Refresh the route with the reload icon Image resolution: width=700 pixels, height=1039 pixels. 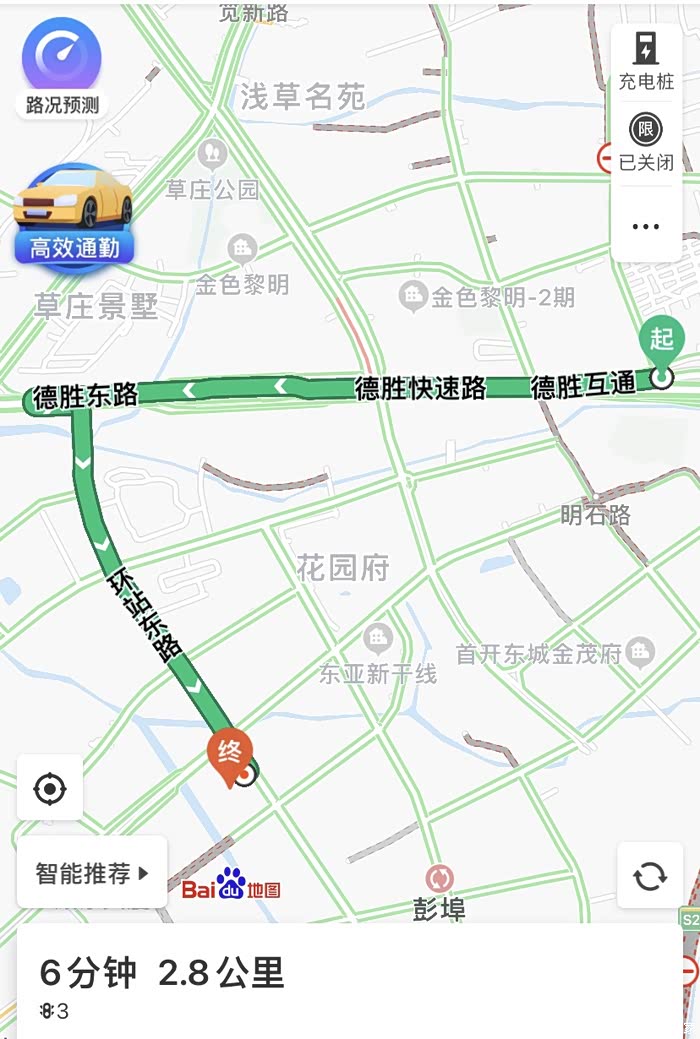[650, 876]
